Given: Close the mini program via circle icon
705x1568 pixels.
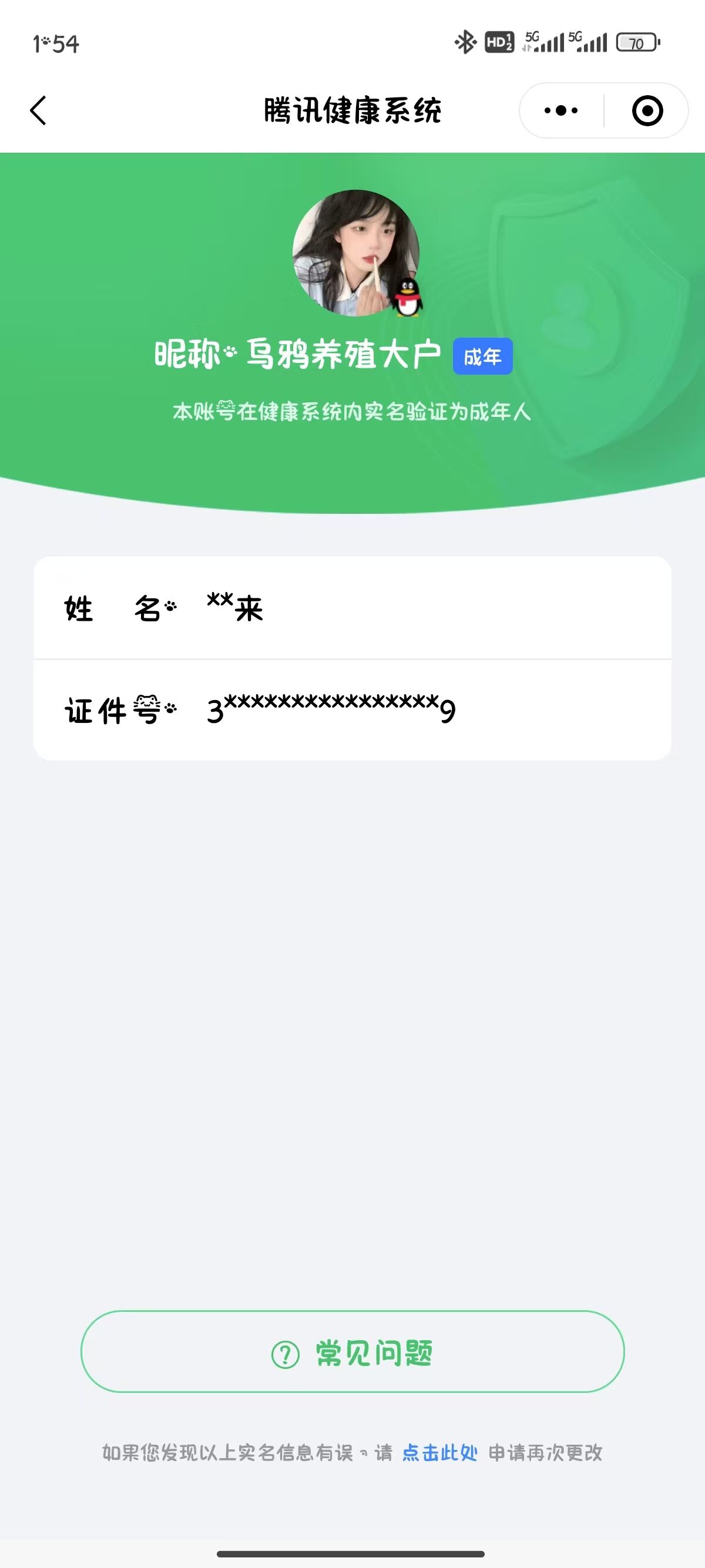Looking at the screenshot, I should pos(647,111).
